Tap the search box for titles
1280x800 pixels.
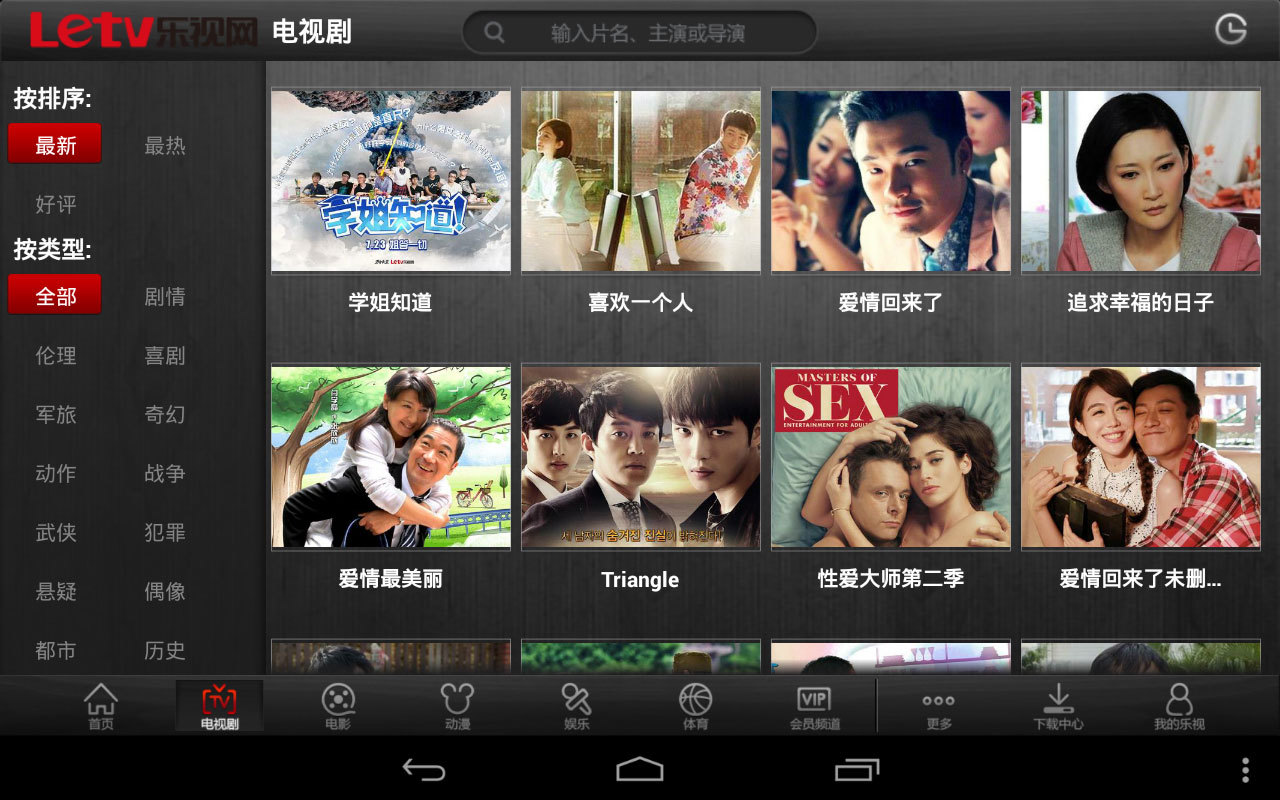pos(640,33)
